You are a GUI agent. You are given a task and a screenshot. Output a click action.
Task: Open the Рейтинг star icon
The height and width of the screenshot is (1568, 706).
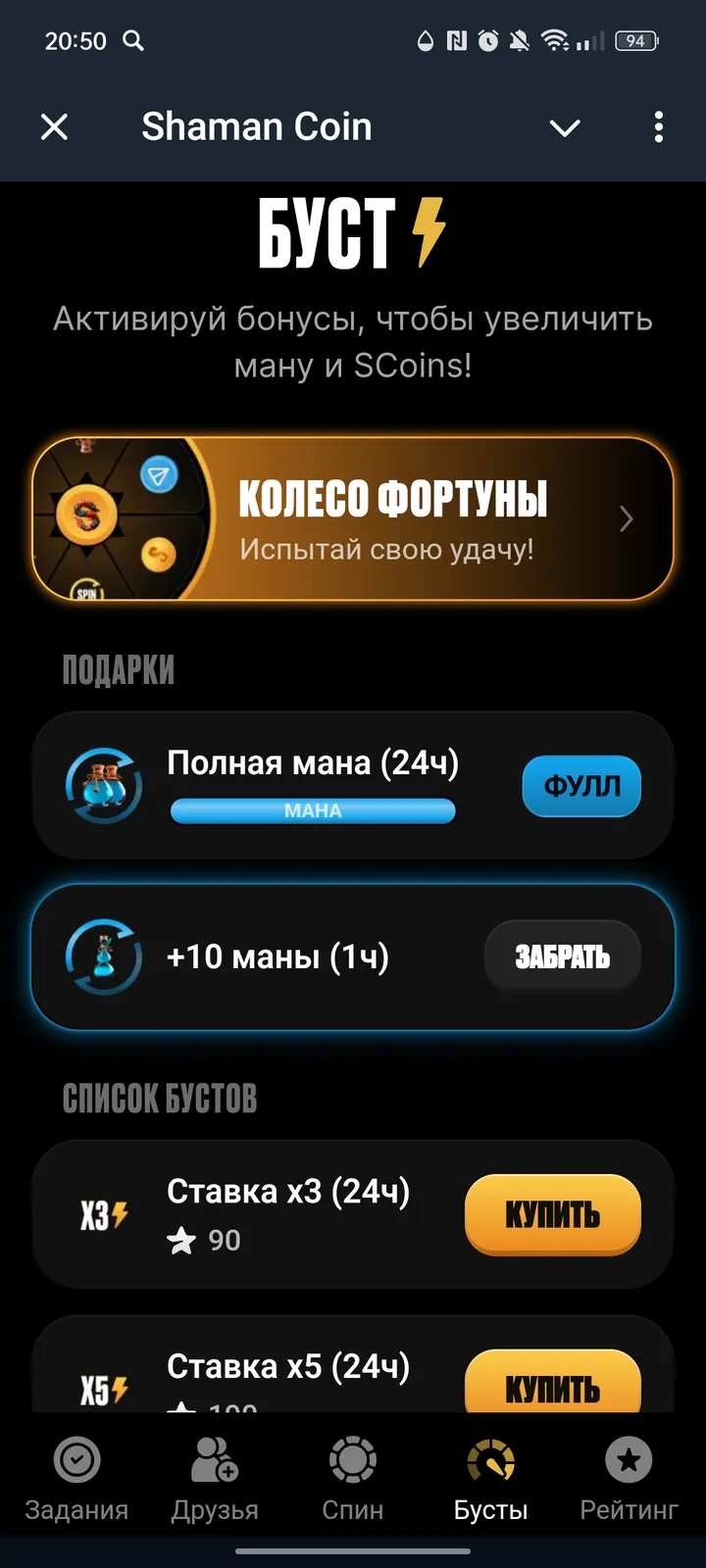click(x=628, y=1459)
